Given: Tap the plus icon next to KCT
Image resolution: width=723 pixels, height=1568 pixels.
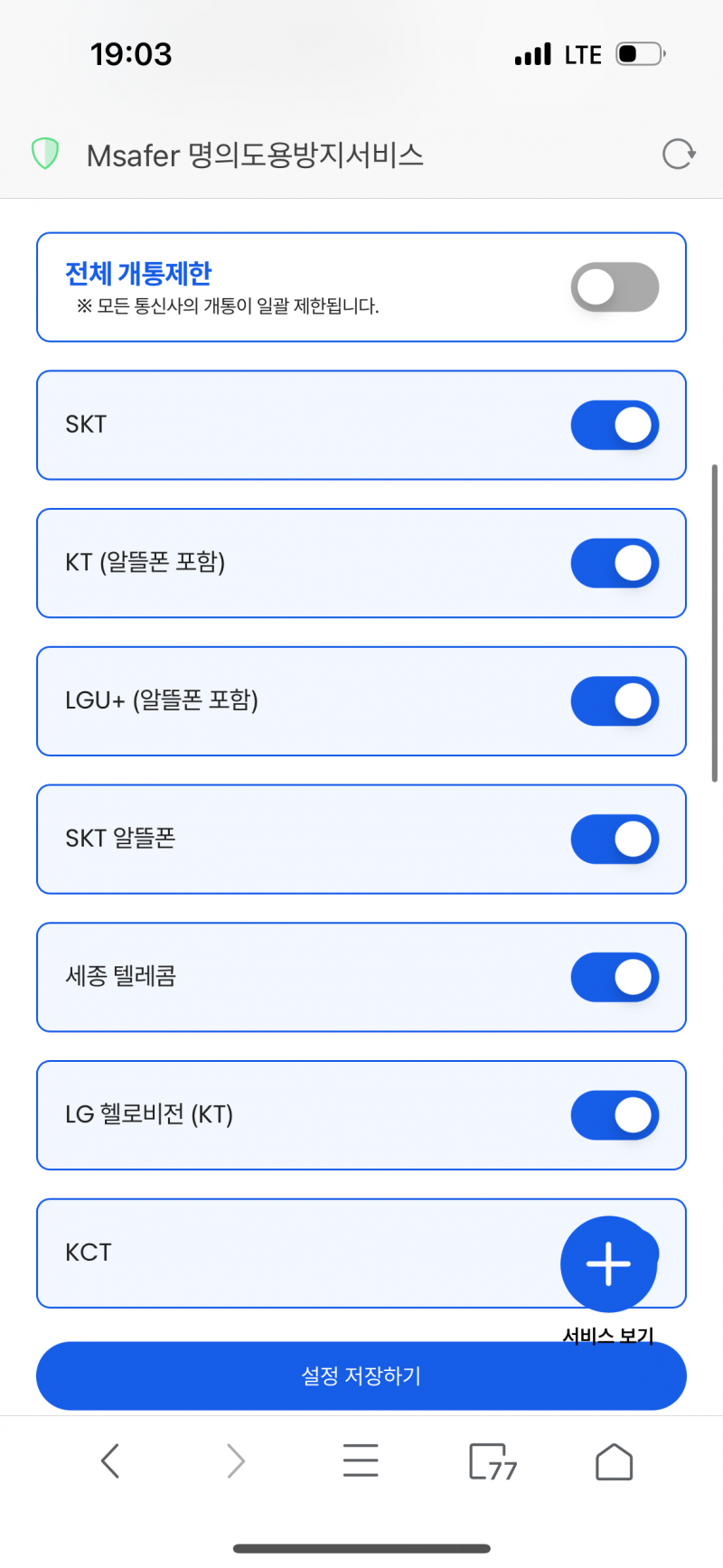Looking at the screenshot, I should tap(608, 1264).
